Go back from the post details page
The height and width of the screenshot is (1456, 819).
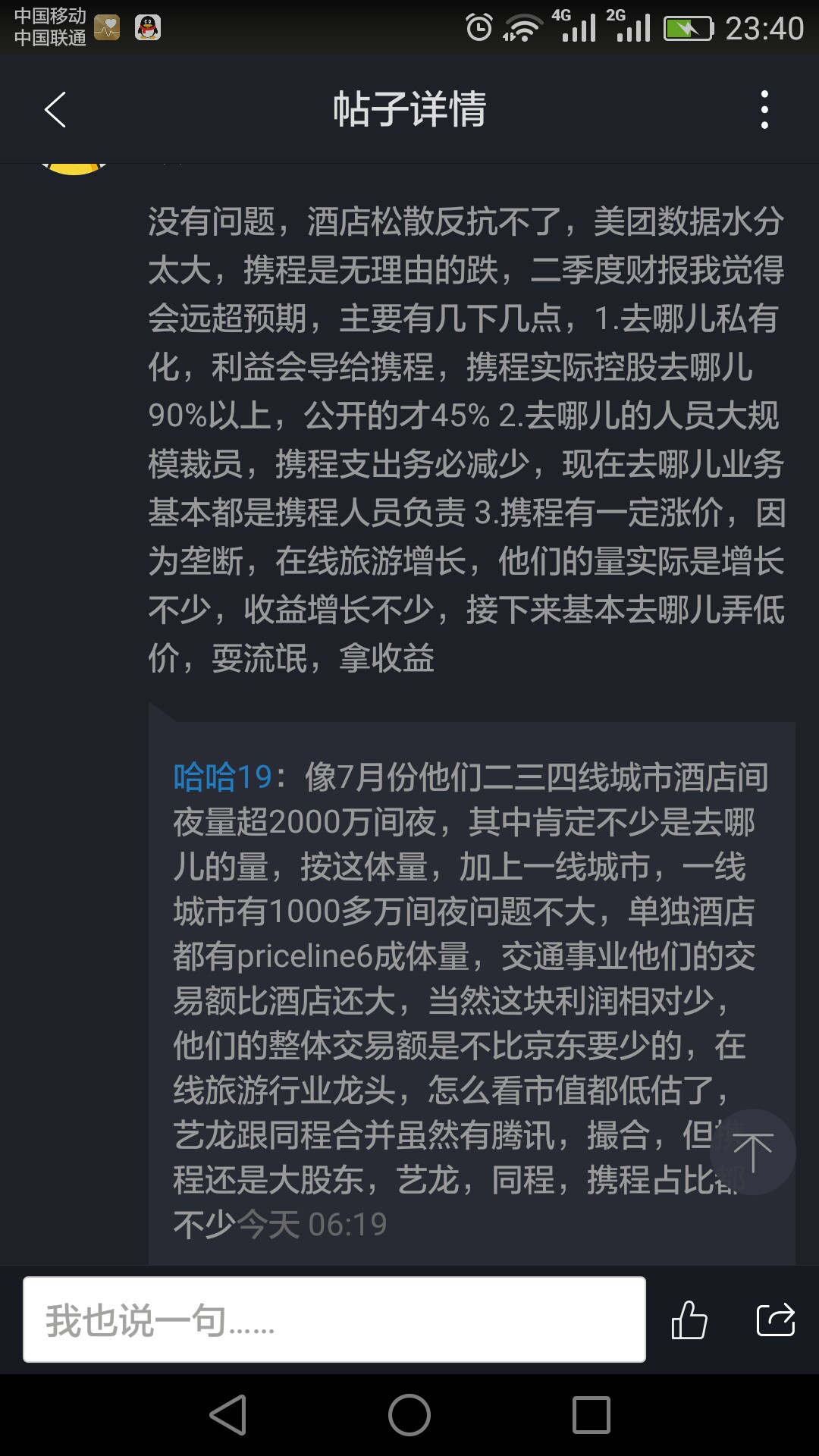(55, 110)
